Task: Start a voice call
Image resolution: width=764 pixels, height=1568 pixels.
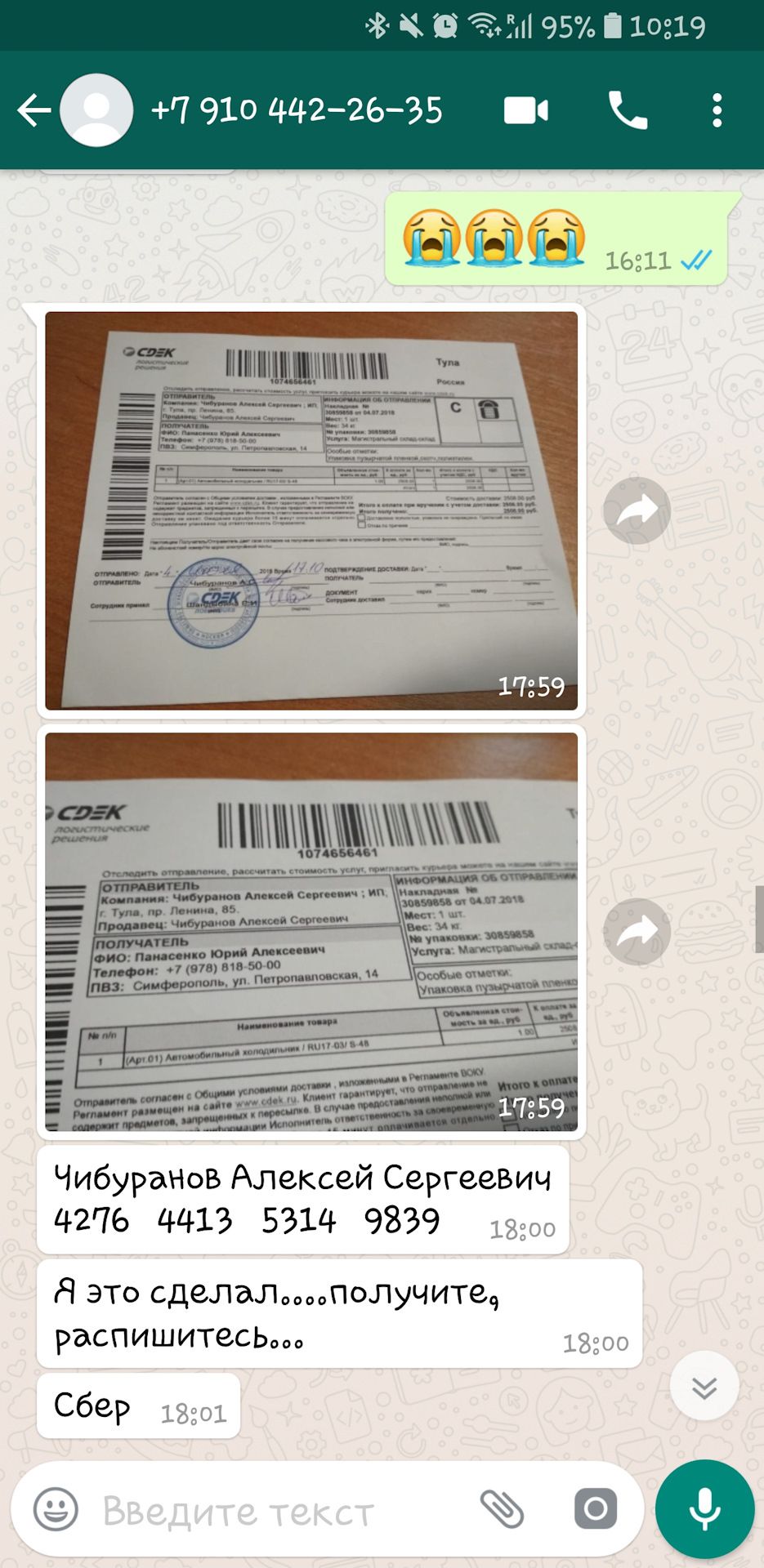Action: coord(628,110)
